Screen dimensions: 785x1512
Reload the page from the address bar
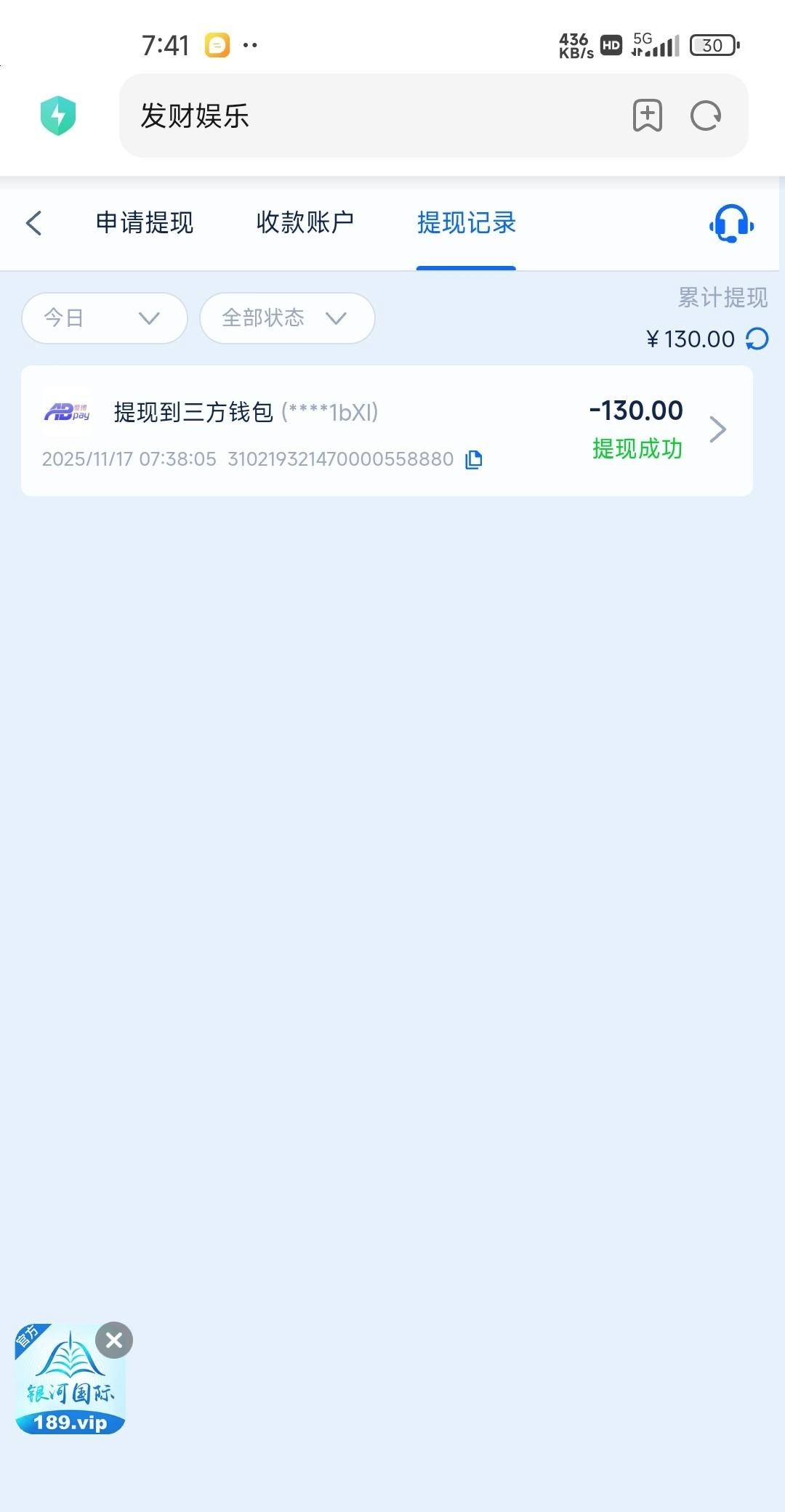(x=705, y=116)
